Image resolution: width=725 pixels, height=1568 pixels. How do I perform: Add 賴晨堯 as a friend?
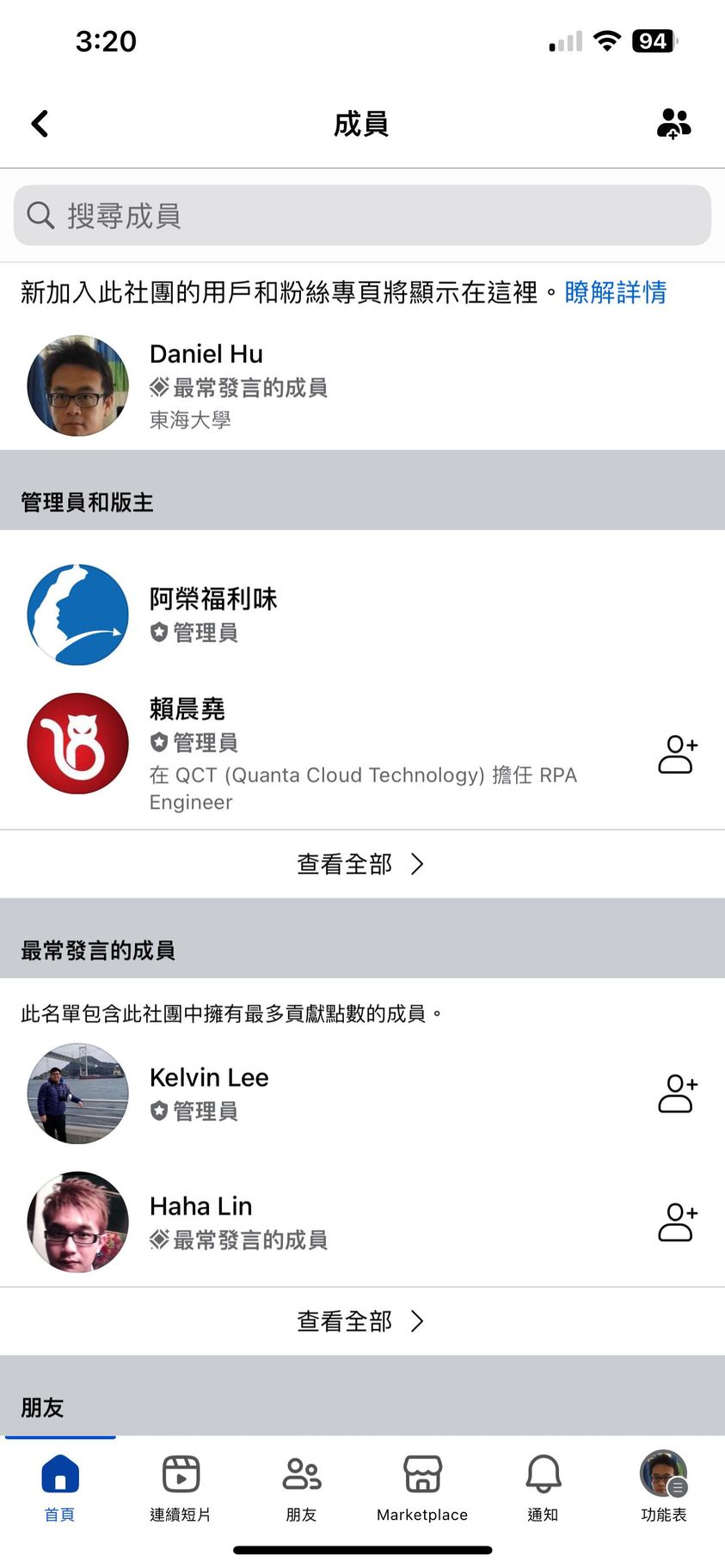[x=677, y=754]
